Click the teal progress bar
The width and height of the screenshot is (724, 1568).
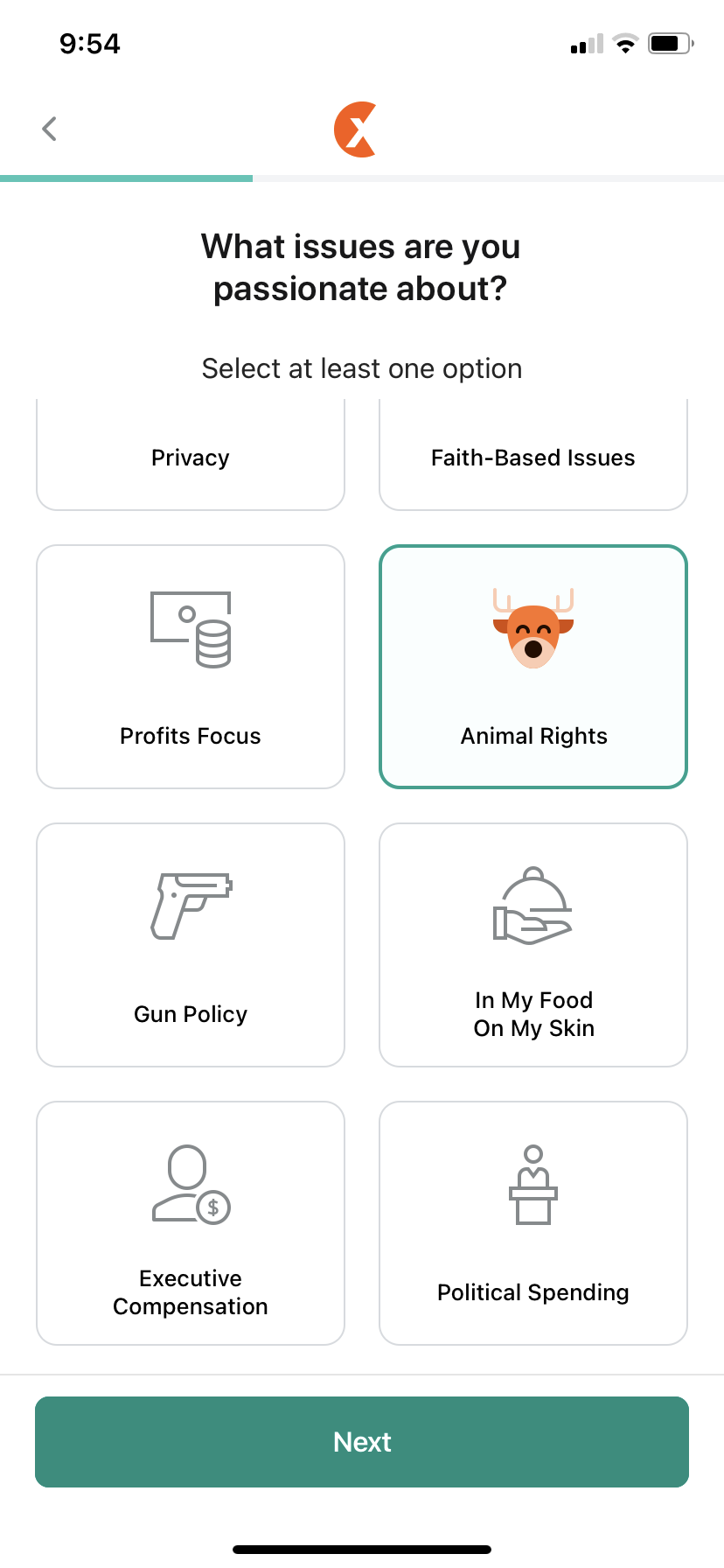click(126, 178)
